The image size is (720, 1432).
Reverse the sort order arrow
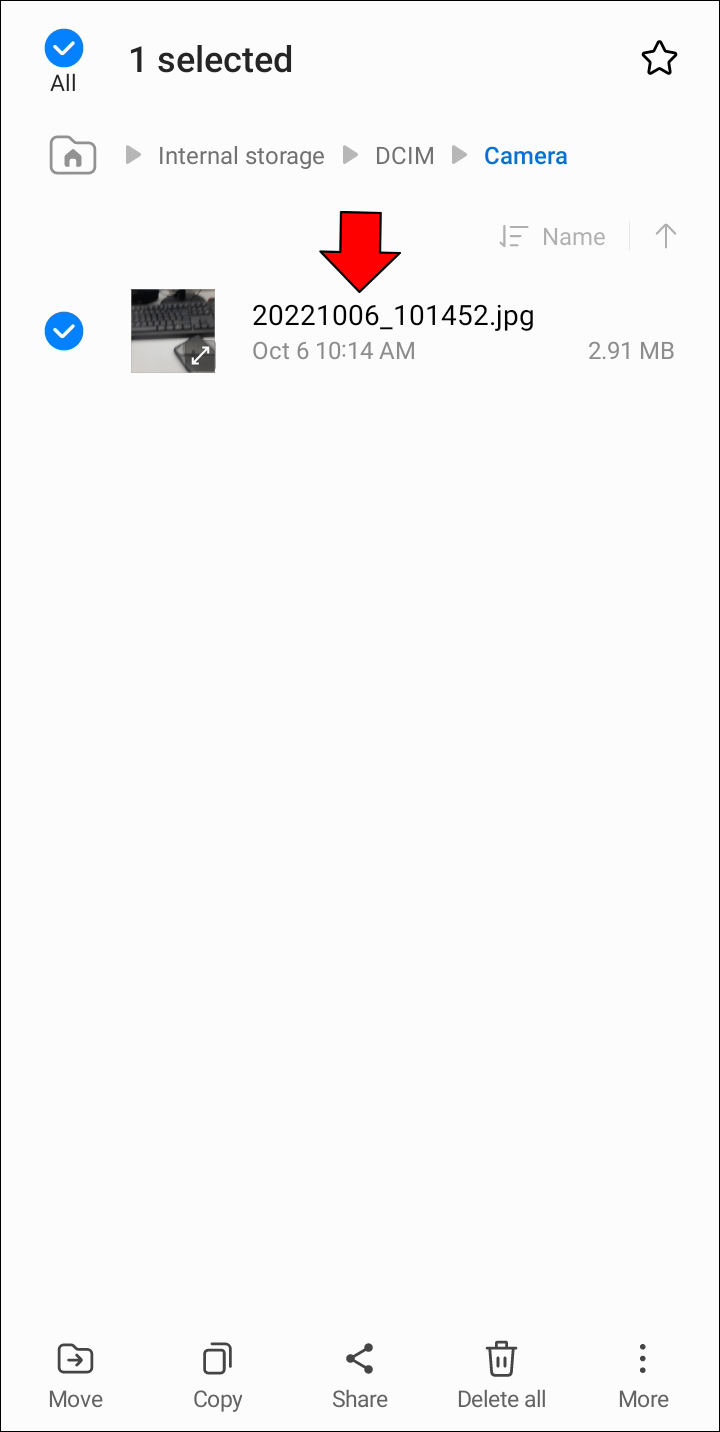(665, 236)
